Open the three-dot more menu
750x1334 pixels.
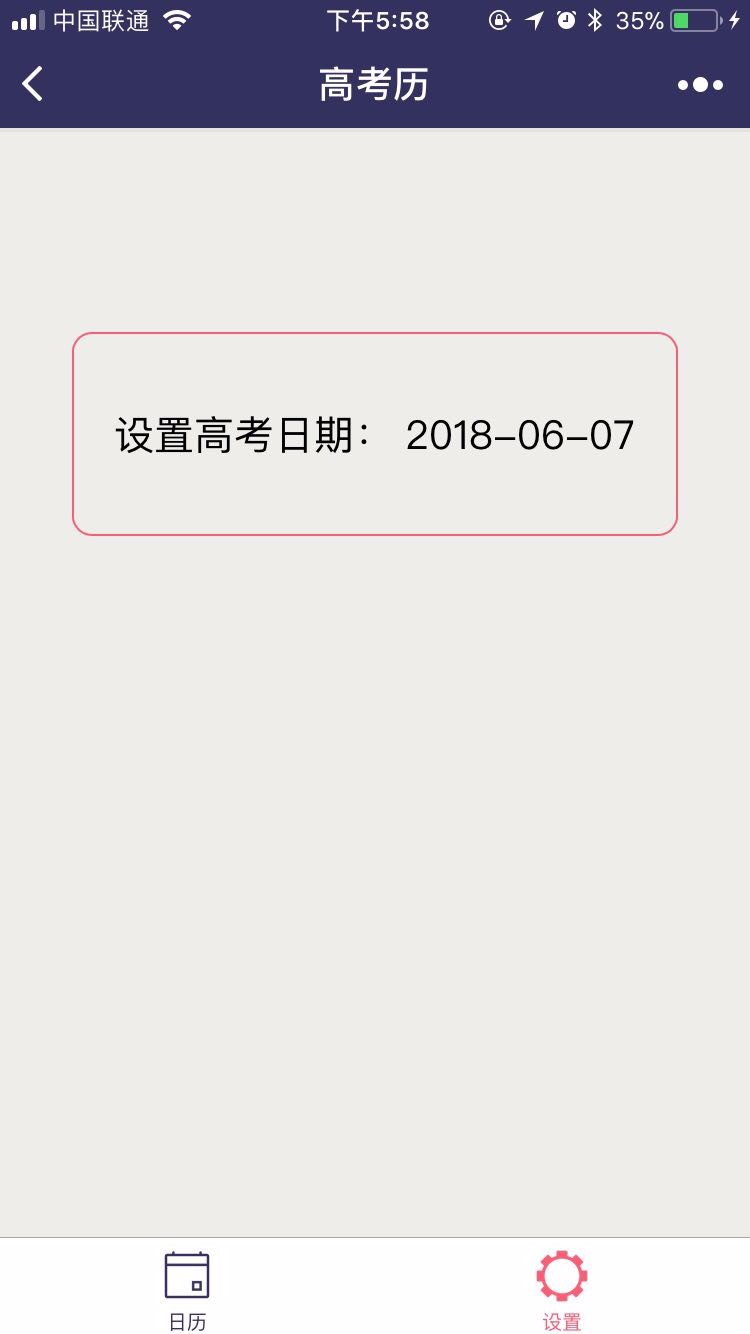pos(700,85)
